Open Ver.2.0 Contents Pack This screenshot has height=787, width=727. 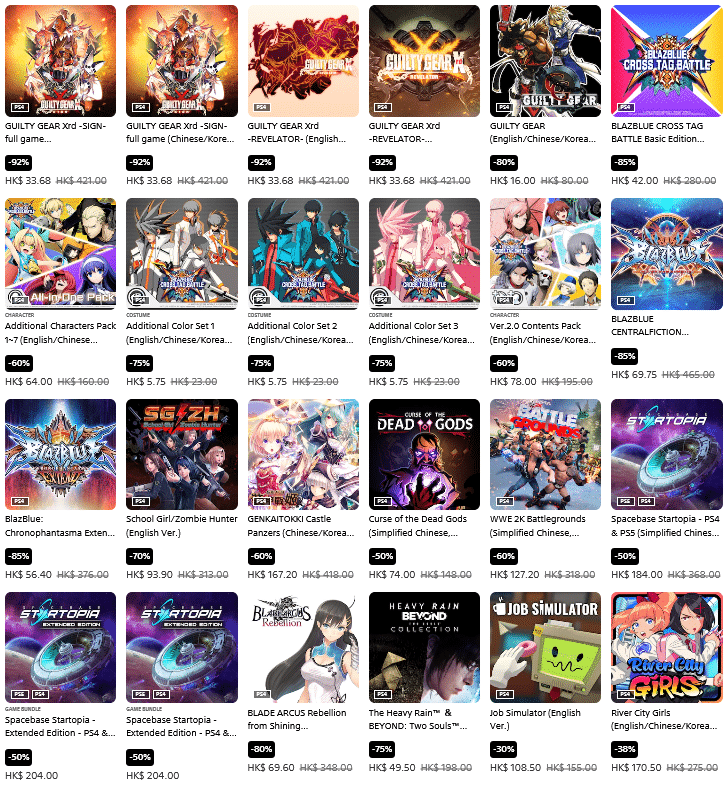[545, 254]
